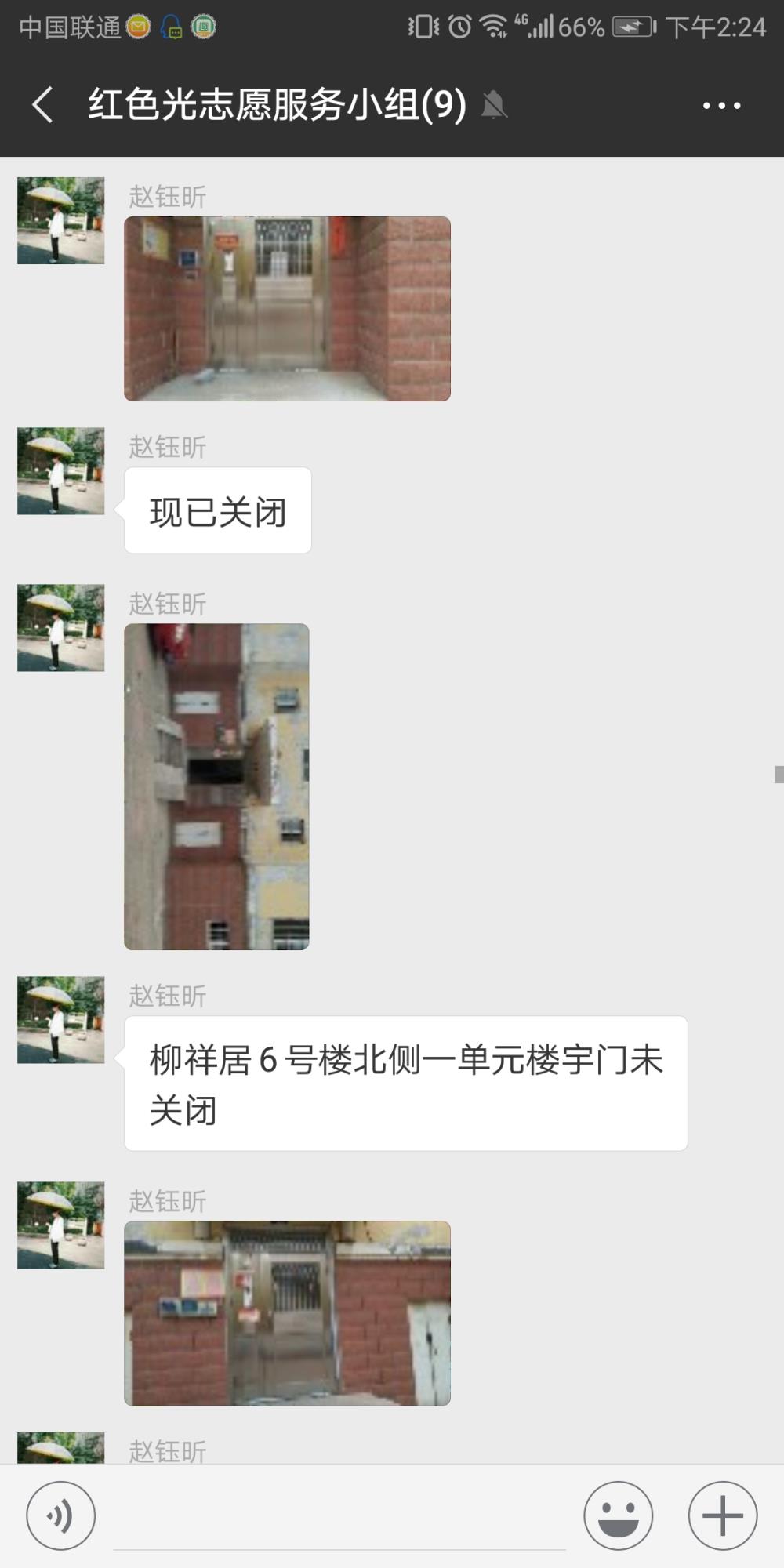784x1568 pixels.
Task: Open the group chat's three-dot menu
Action: 721,105
